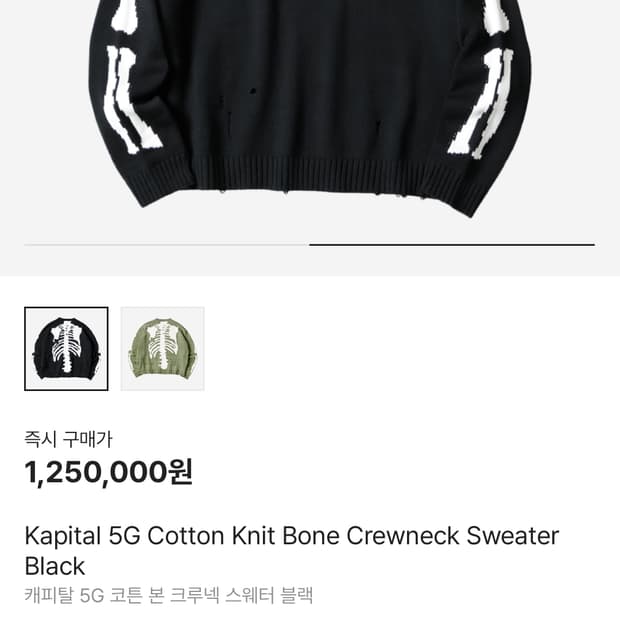
Task: Select the green sweater thumbnail
Action: click(162, 348)
